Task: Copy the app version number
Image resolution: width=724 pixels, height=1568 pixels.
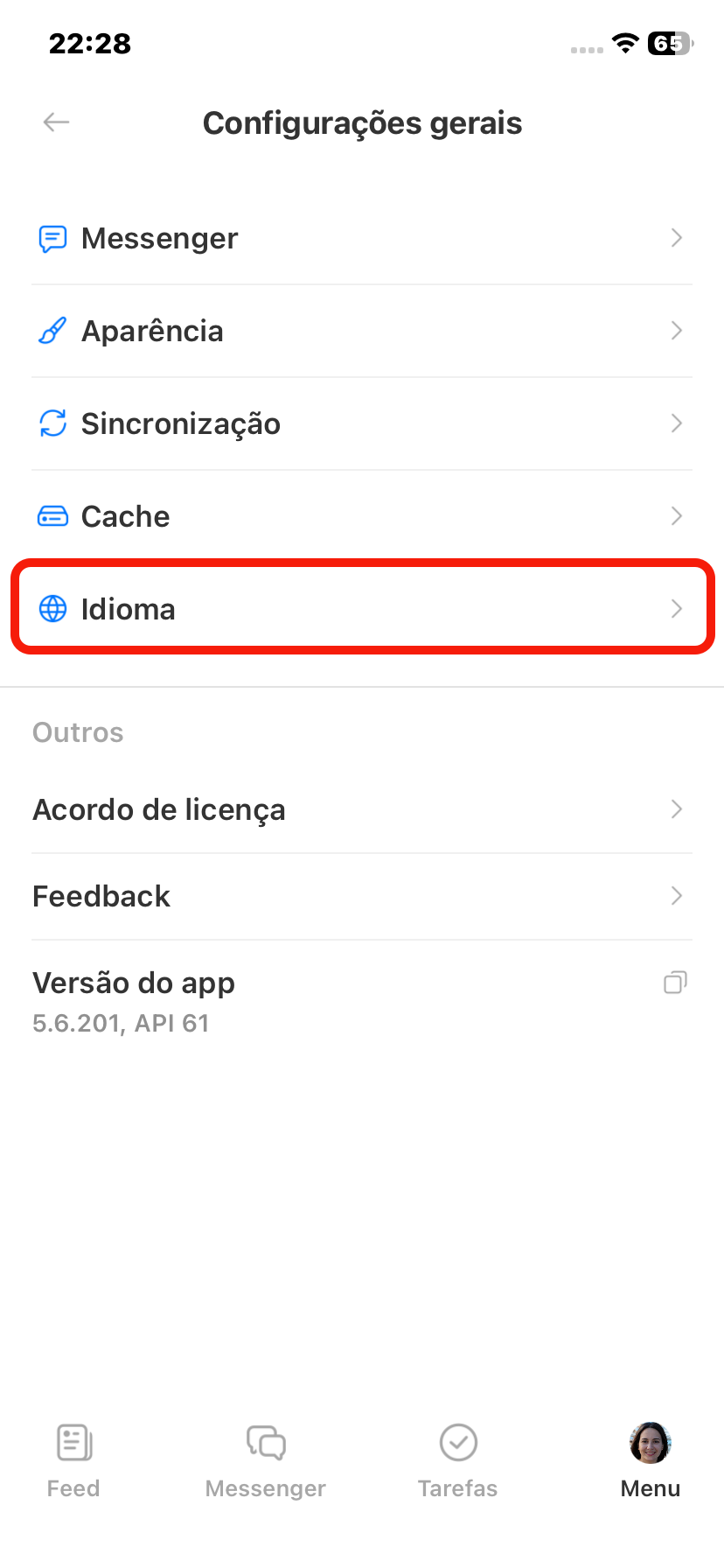Action: point(675,983)
